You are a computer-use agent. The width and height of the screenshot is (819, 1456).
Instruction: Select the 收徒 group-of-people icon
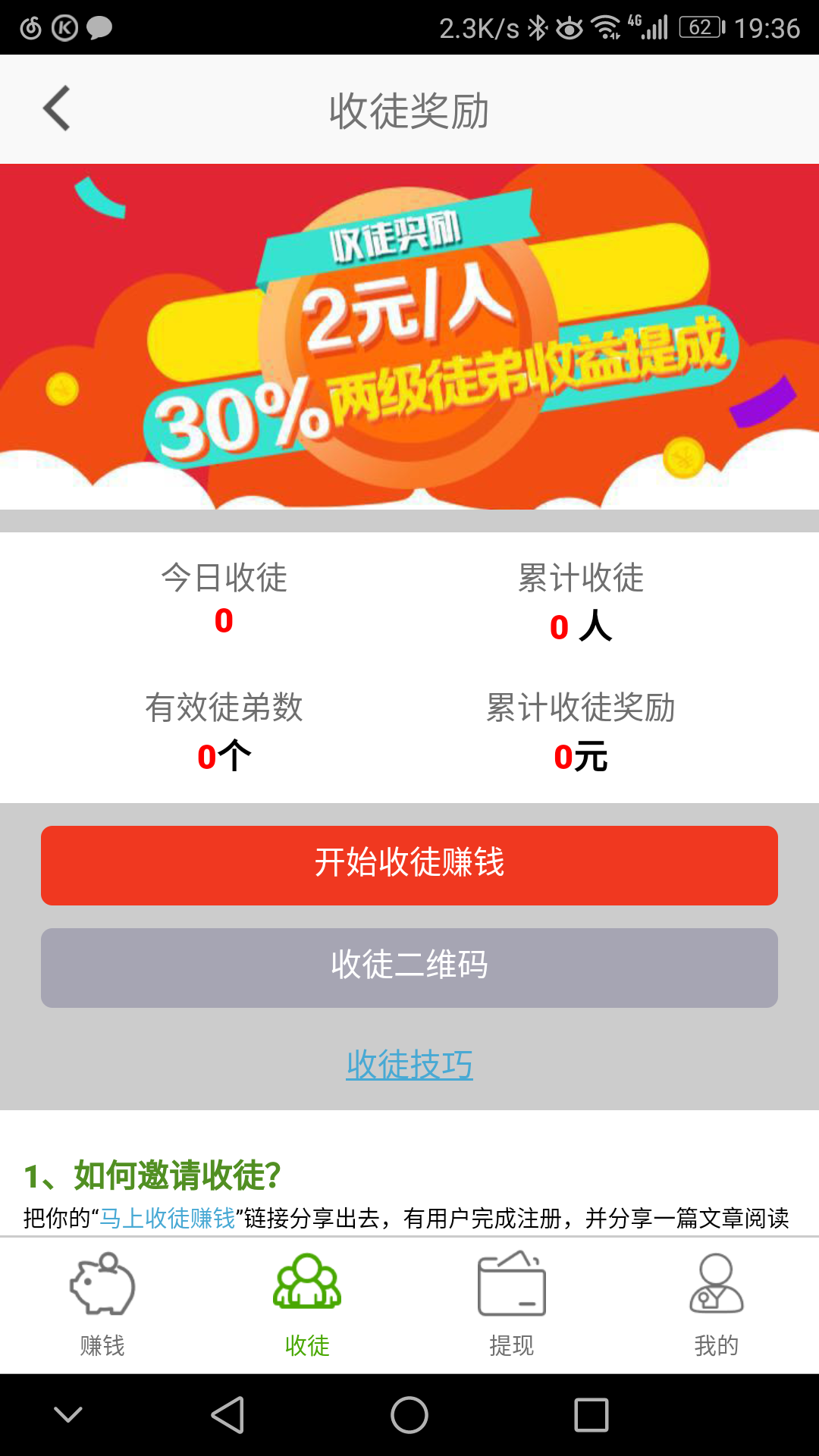click(307, 1282)
